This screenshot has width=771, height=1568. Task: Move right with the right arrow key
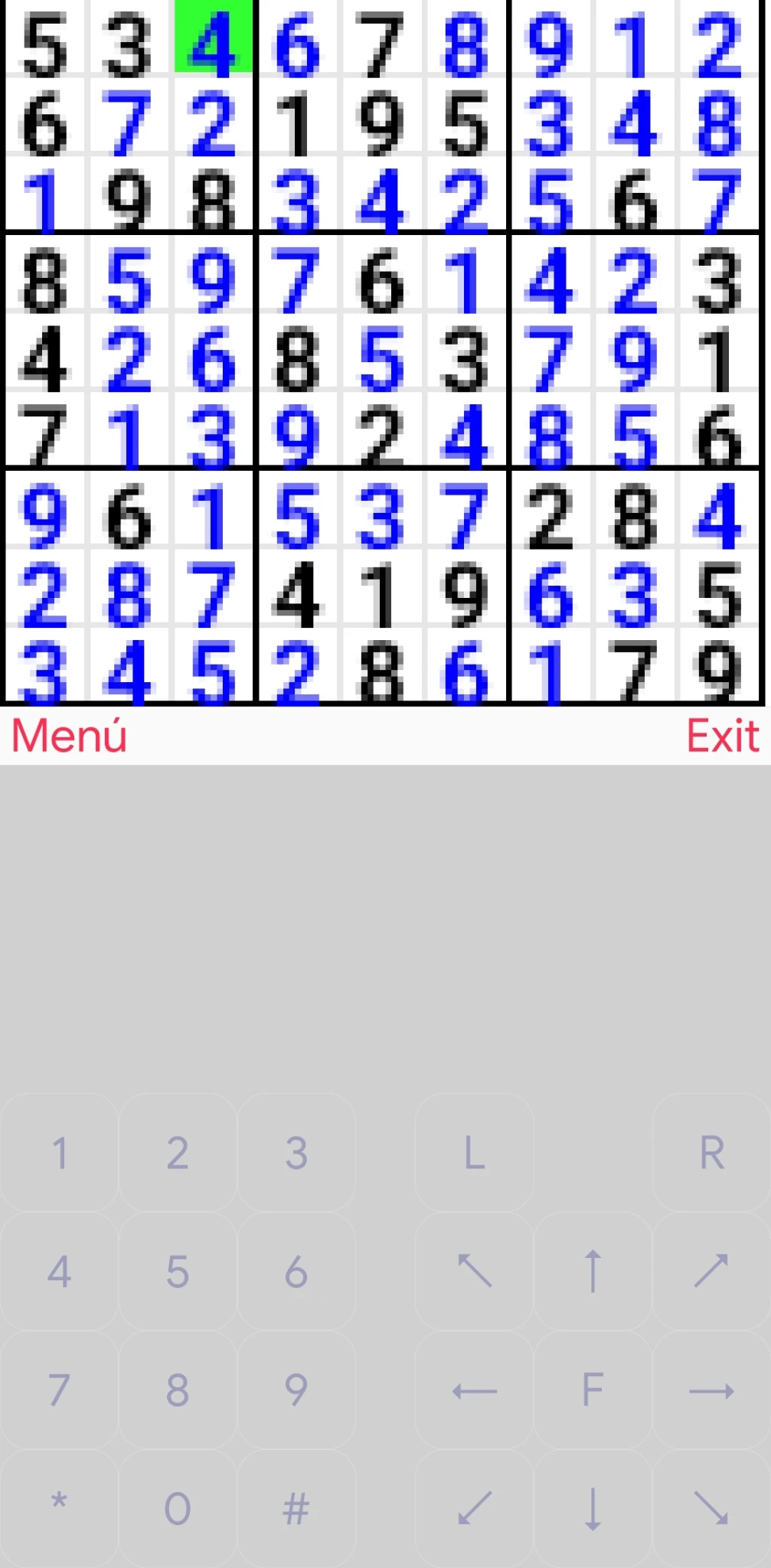pyautogui.click(x=711, y=1390)
